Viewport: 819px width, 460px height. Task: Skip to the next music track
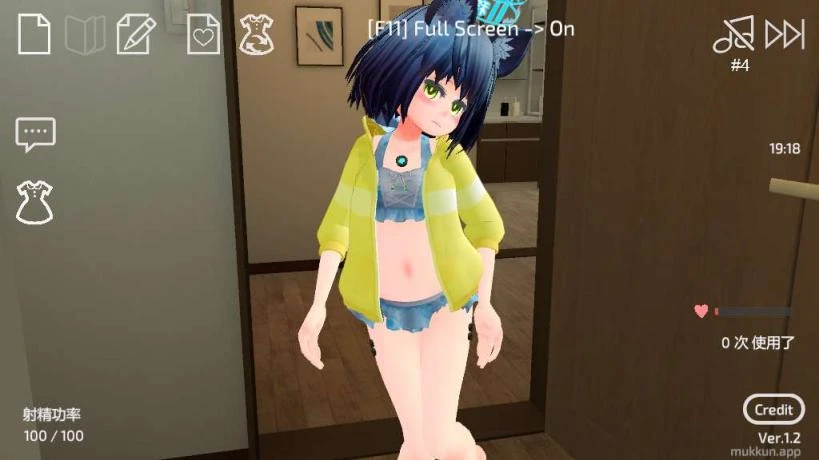[785, 35]
